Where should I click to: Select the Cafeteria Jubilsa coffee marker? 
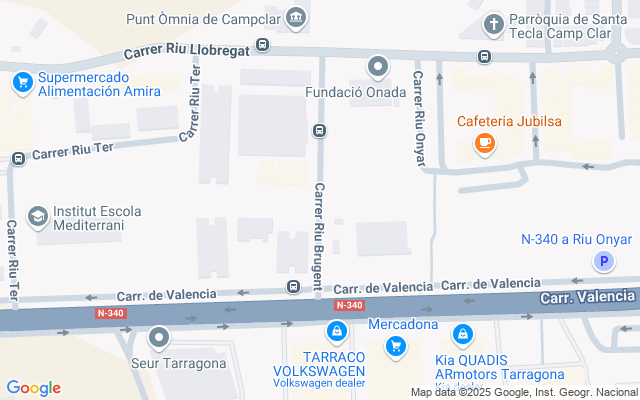(x=484, y=144)
